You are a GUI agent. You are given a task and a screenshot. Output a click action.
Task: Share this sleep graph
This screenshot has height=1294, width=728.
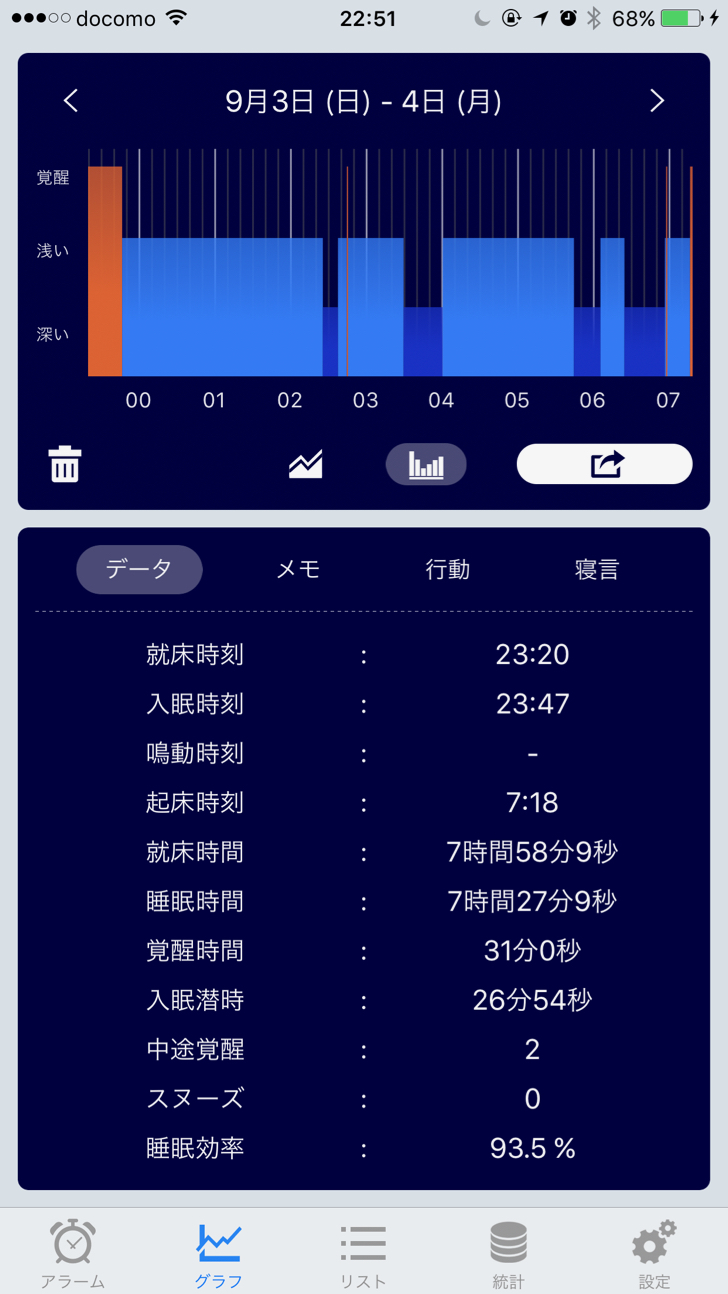click(x=604, y=464)
